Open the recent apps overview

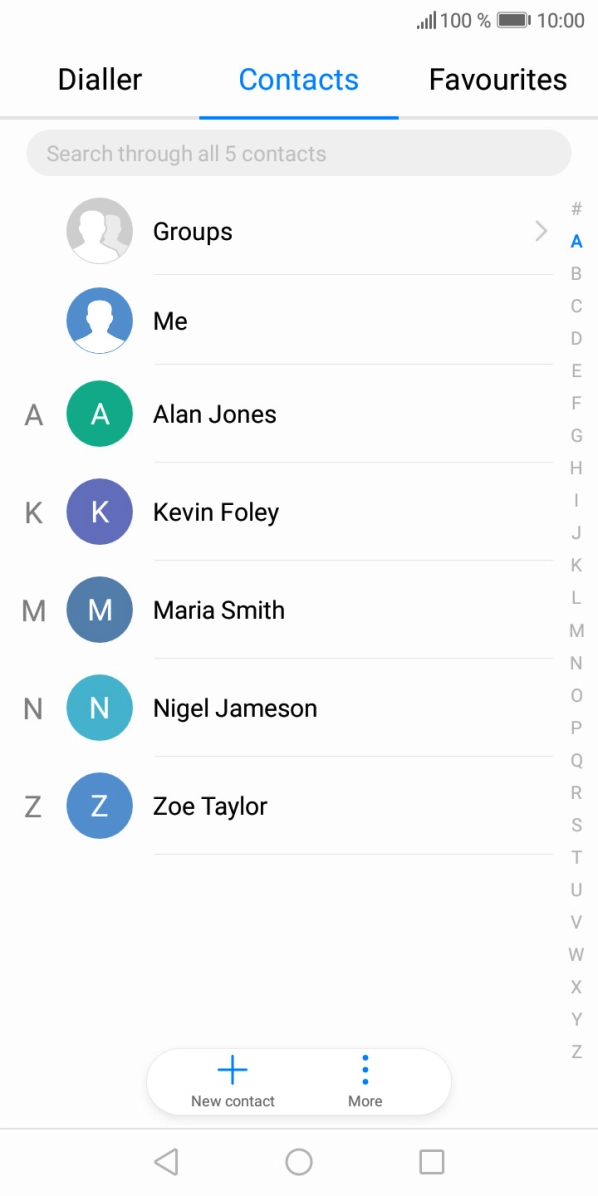(x=432, y=1162)
